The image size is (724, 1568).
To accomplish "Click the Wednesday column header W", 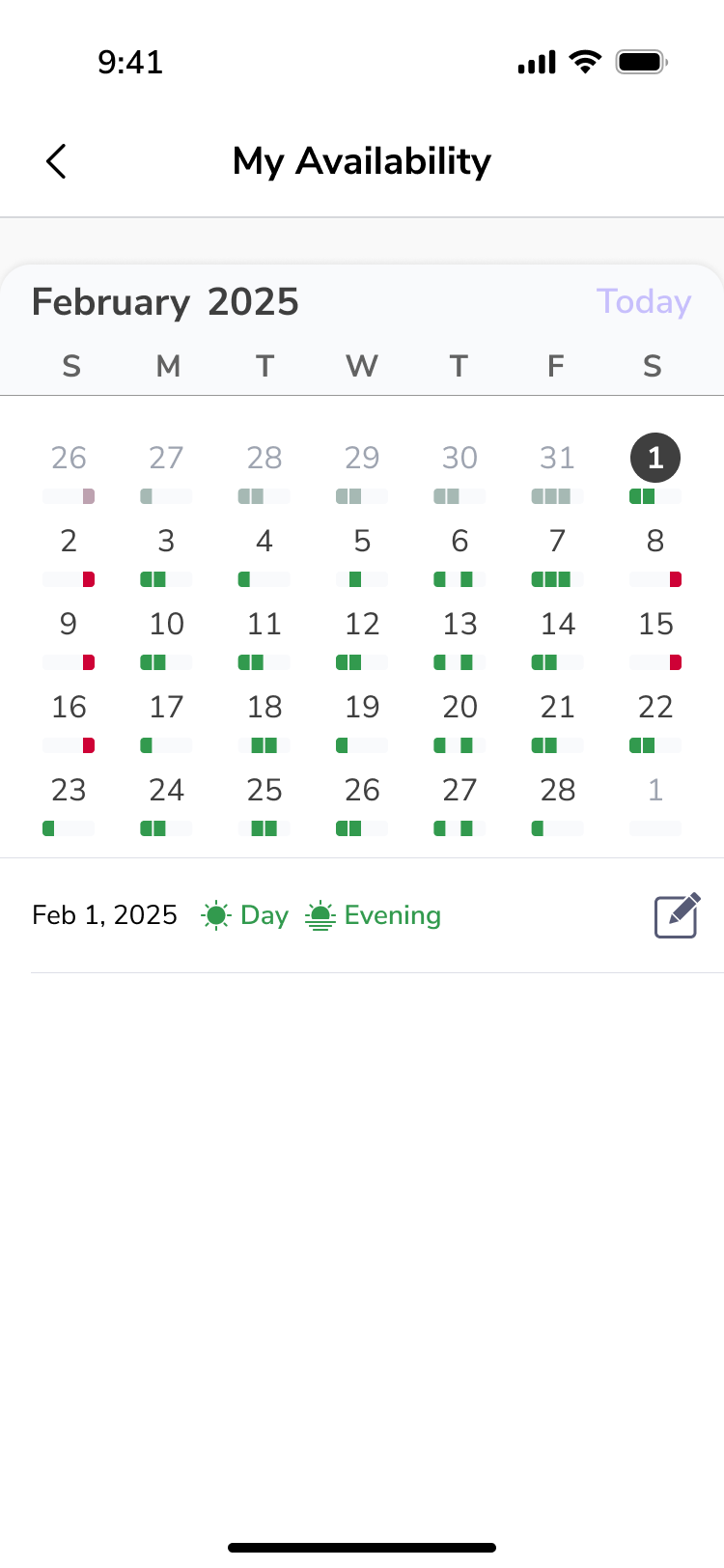I will tap(361, 366).
